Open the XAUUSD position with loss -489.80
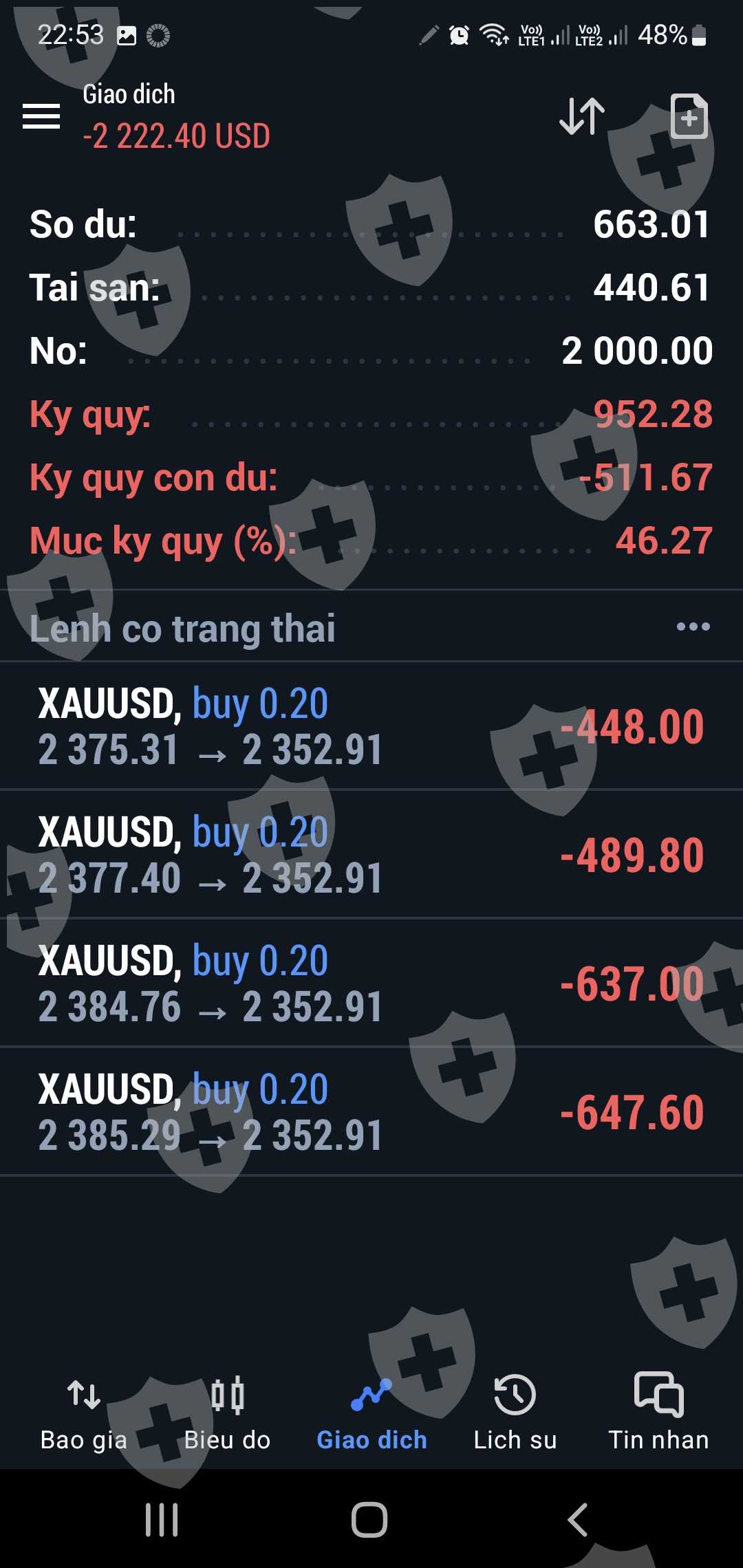The image size is (743, 1568). [371, 854]
